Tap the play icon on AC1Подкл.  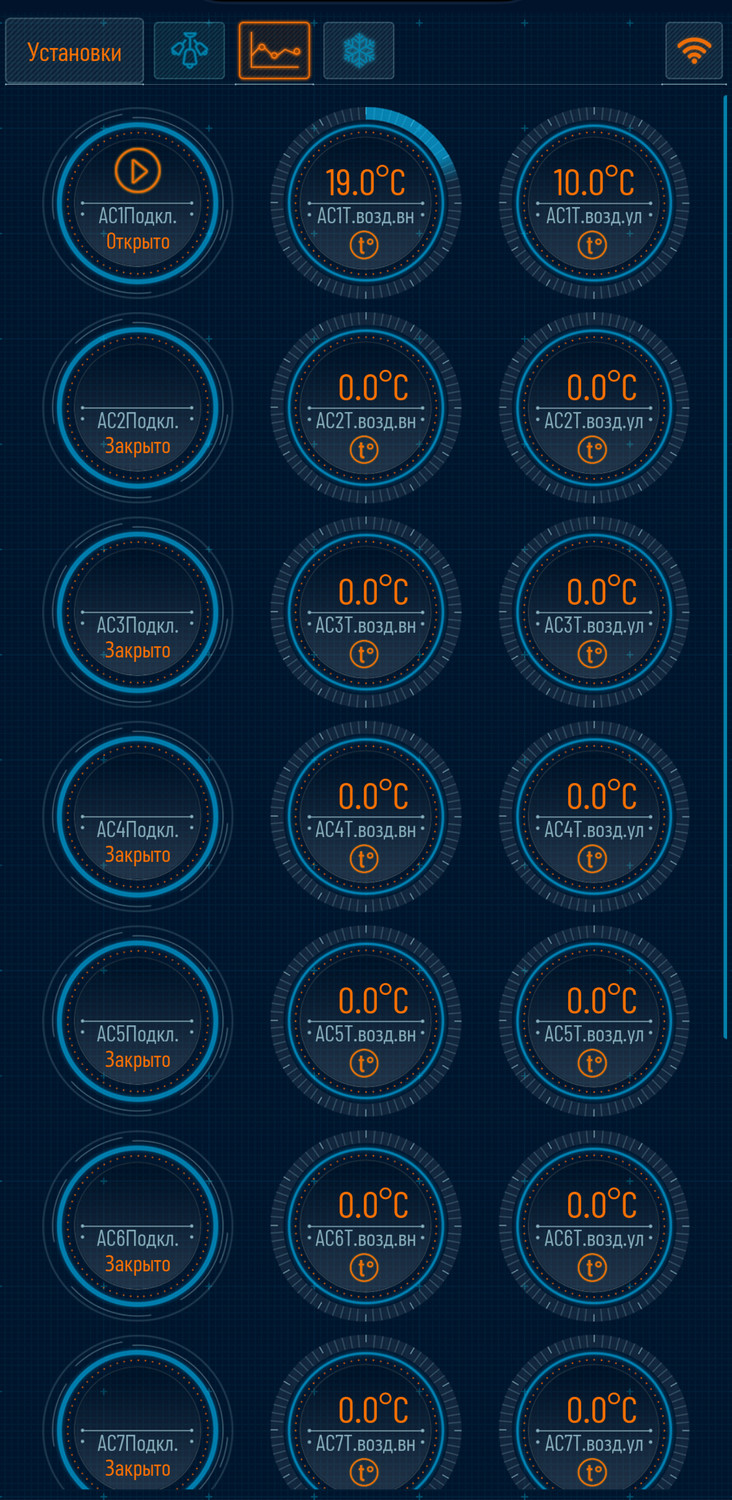click(138, 171)
